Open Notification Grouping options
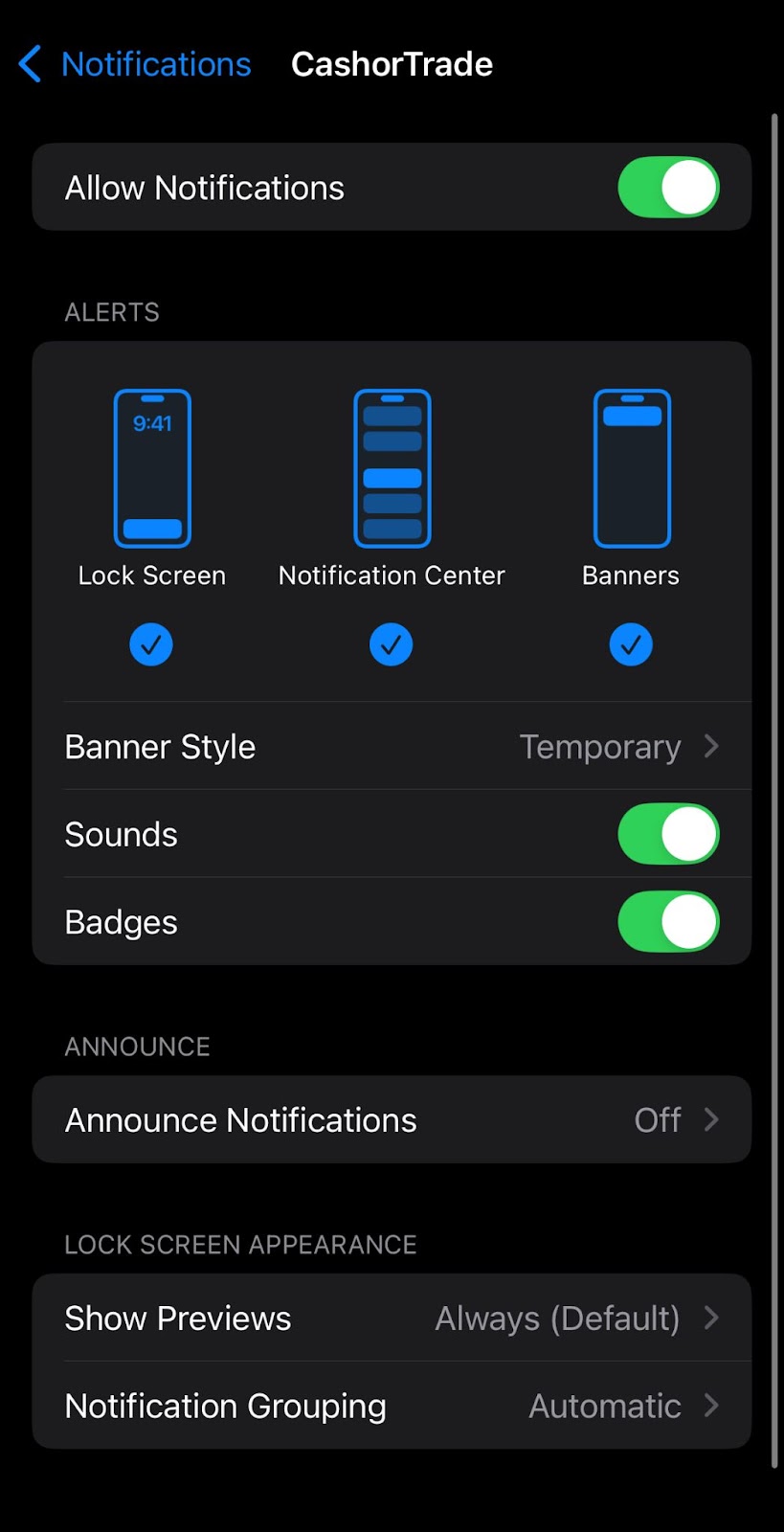 392,1405
